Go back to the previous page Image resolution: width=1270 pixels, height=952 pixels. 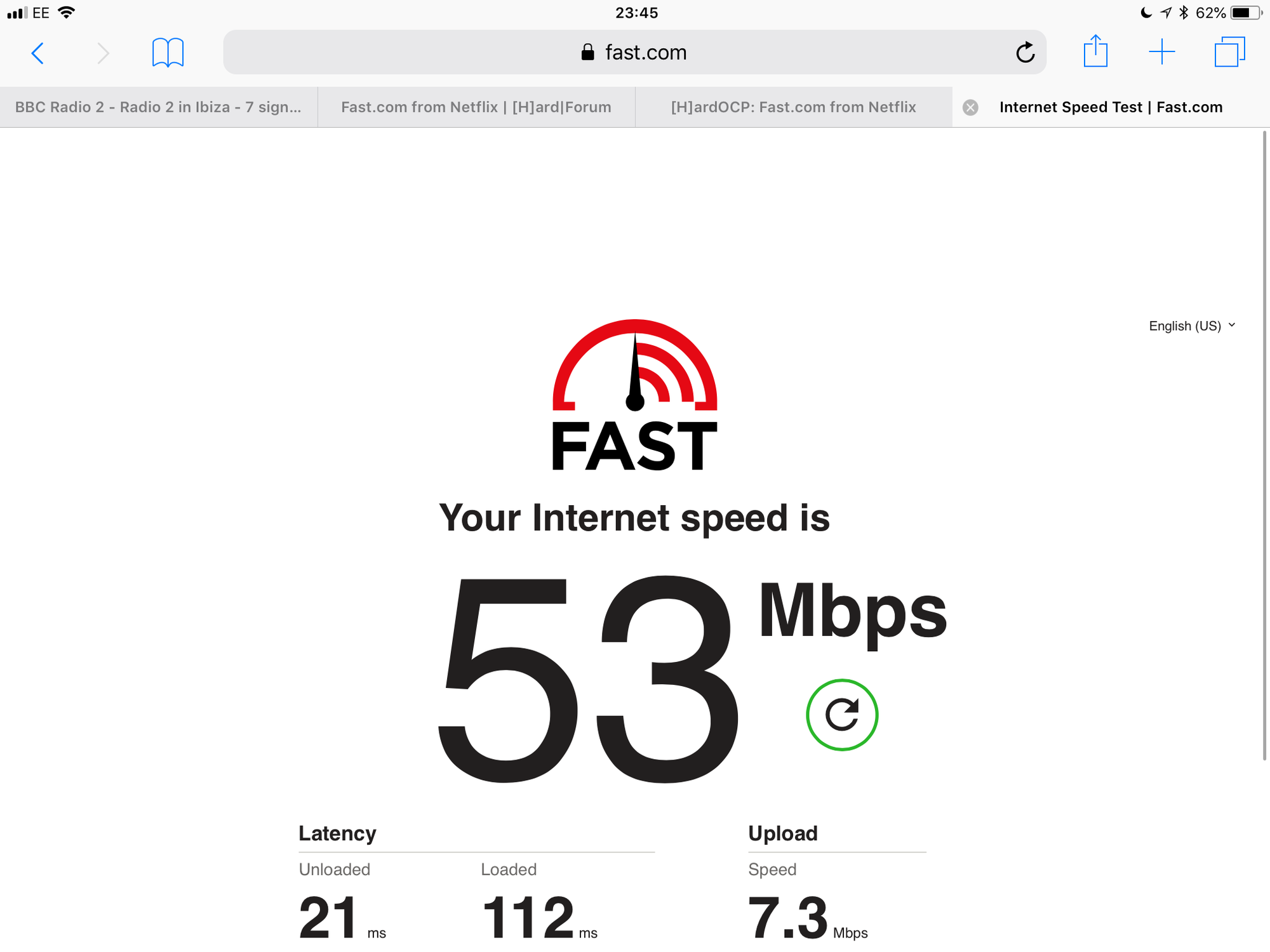coord(38,53)
